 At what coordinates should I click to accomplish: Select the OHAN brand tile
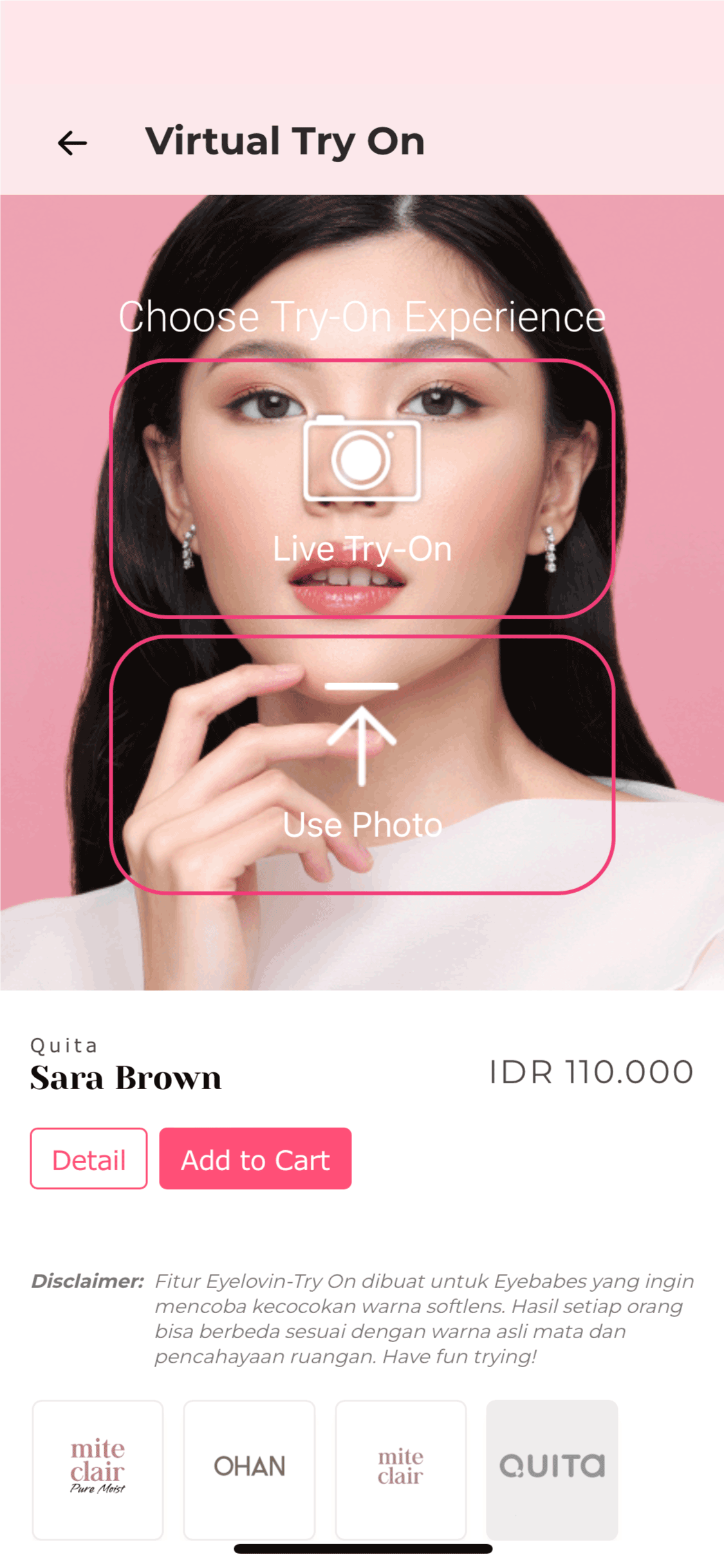(x=250, y=1469)
